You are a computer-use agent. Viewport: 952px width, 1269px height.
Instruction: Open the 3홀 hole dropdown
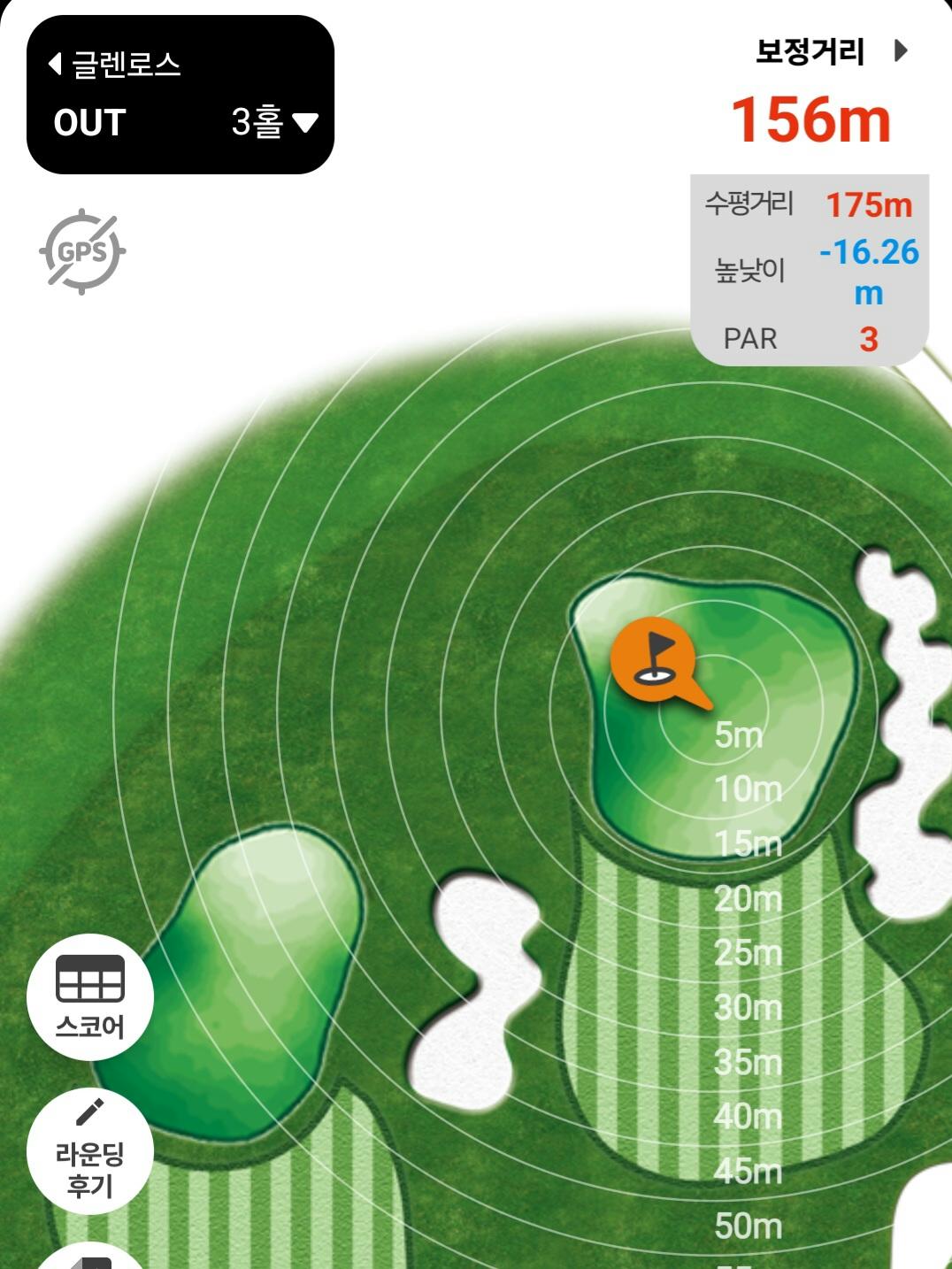[274, 122]
